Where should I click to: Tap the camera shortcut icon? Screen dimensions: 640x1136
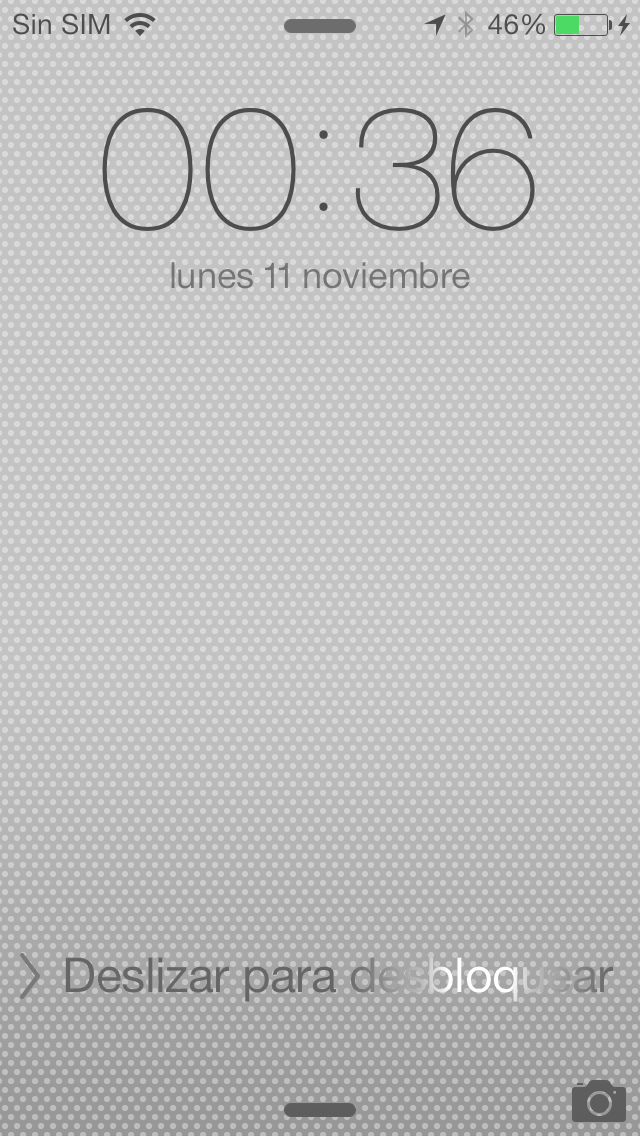tap(598, 1101)
